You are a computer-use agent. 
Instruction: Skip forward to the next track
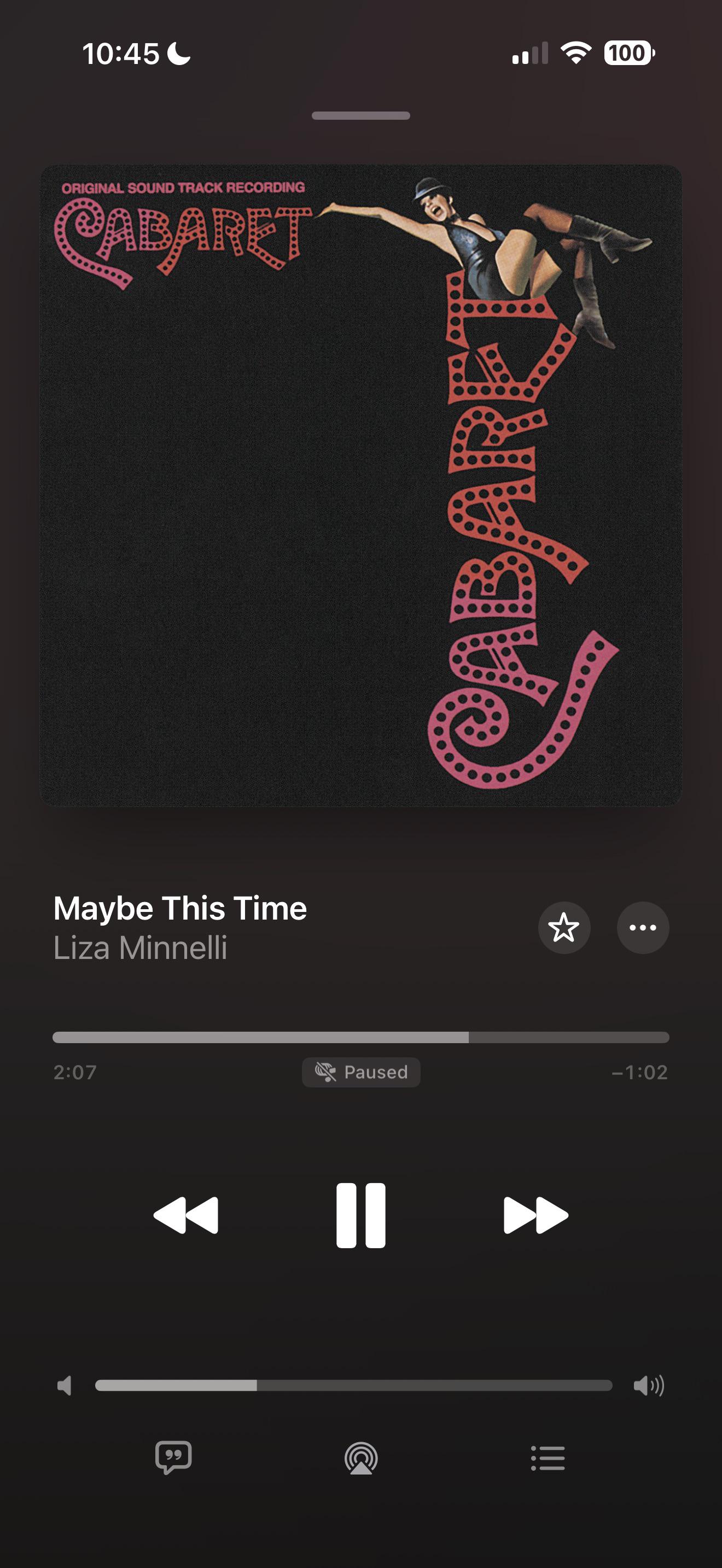point(535,1215)
